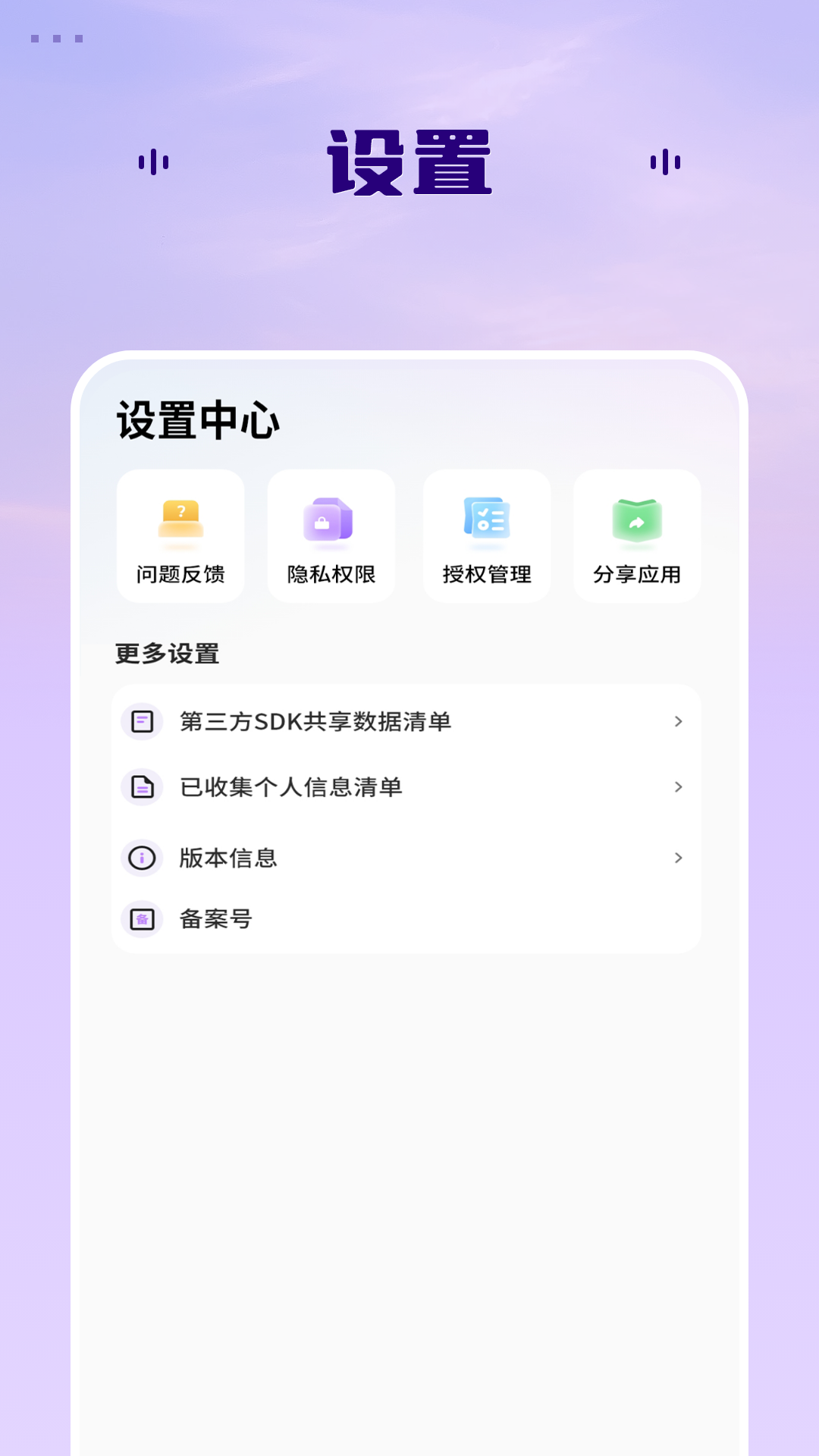The image size is (819, 1456).
Task: Click the 第三方SDK共享数据清单 document icon
Action: click(142, 723)
